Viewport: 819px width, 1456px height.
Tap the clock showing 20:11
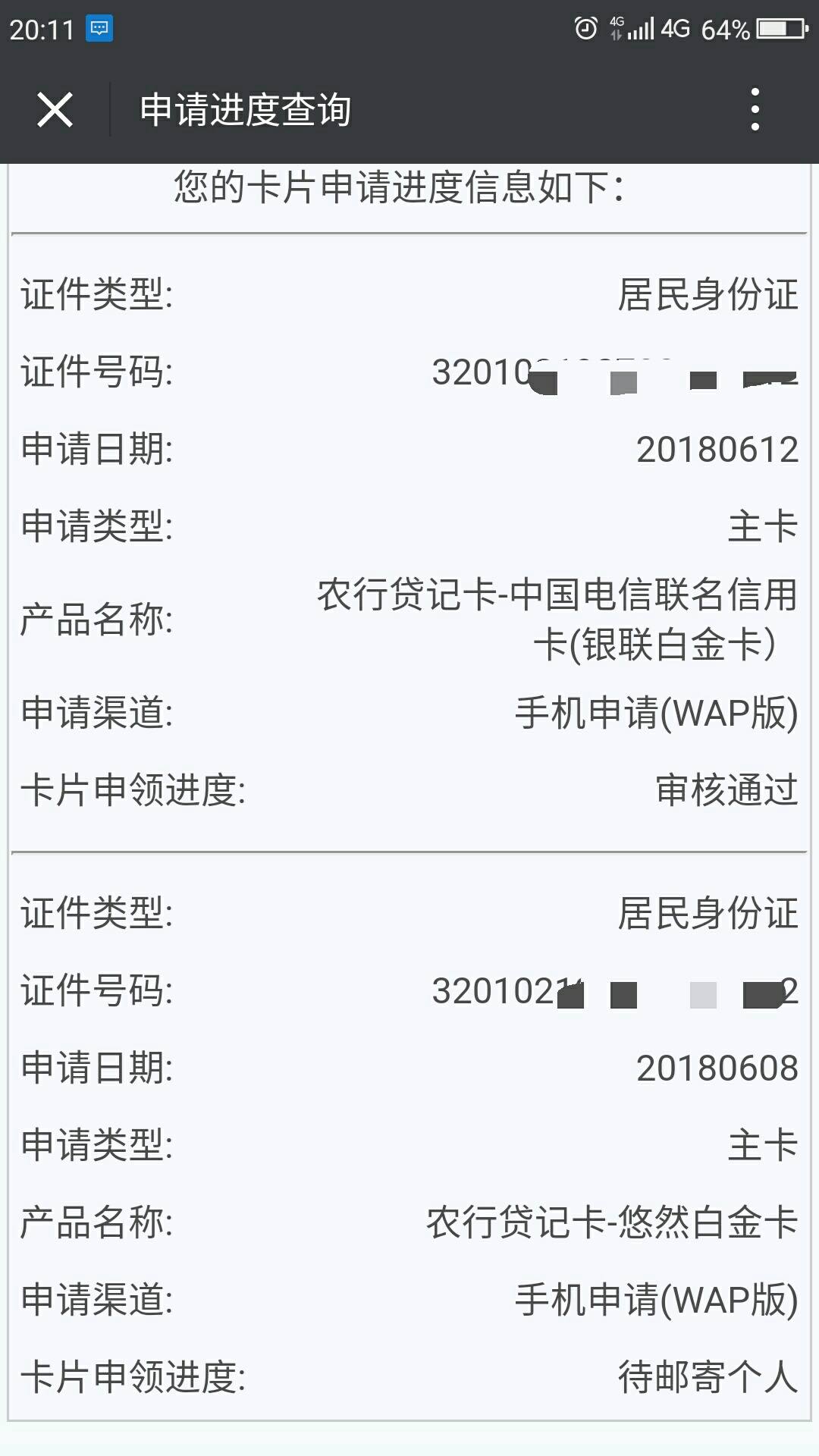(40, 27)
